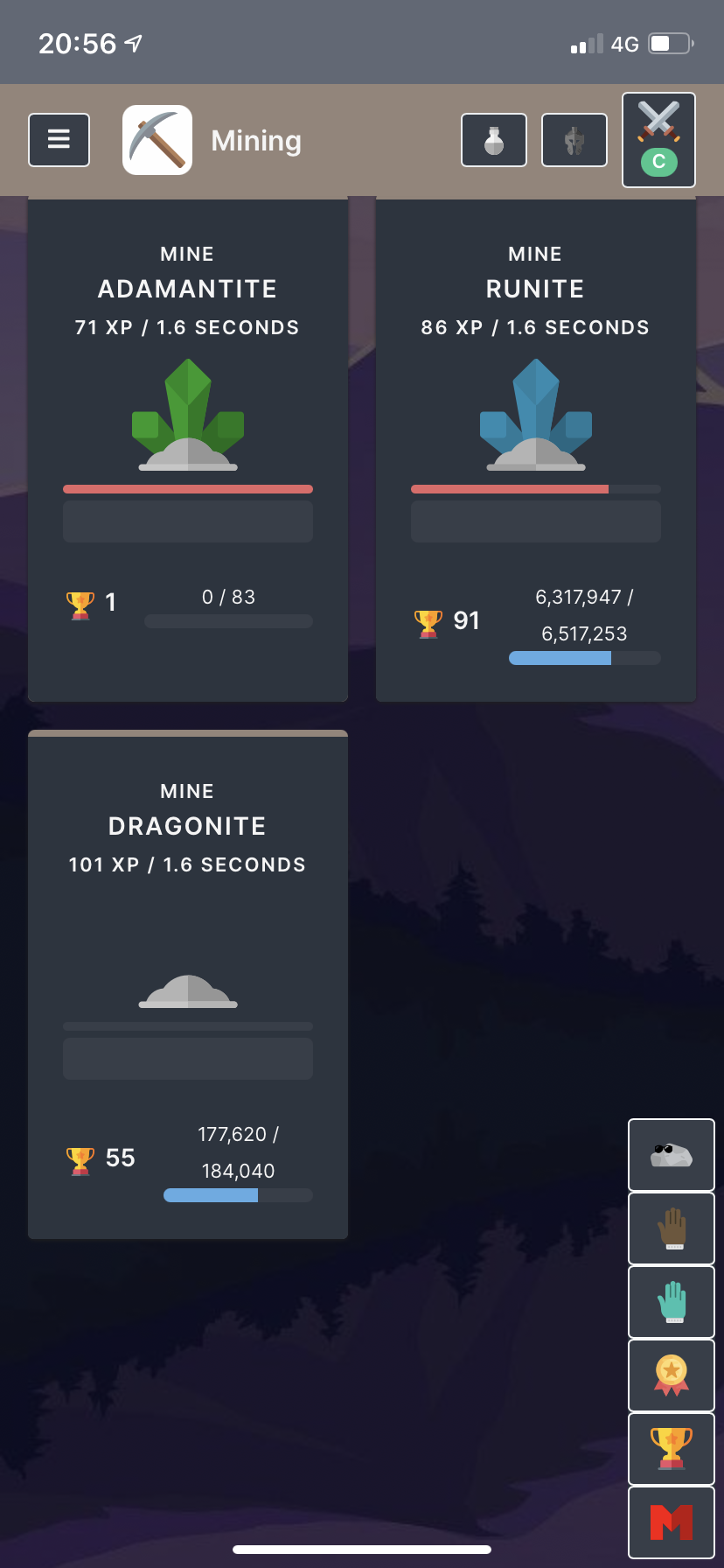Viewport: 724px width, 1568px height.
Task: Select the Mining skill pickaxe icon
Action: pyautogui.click(x=157, y=139)
